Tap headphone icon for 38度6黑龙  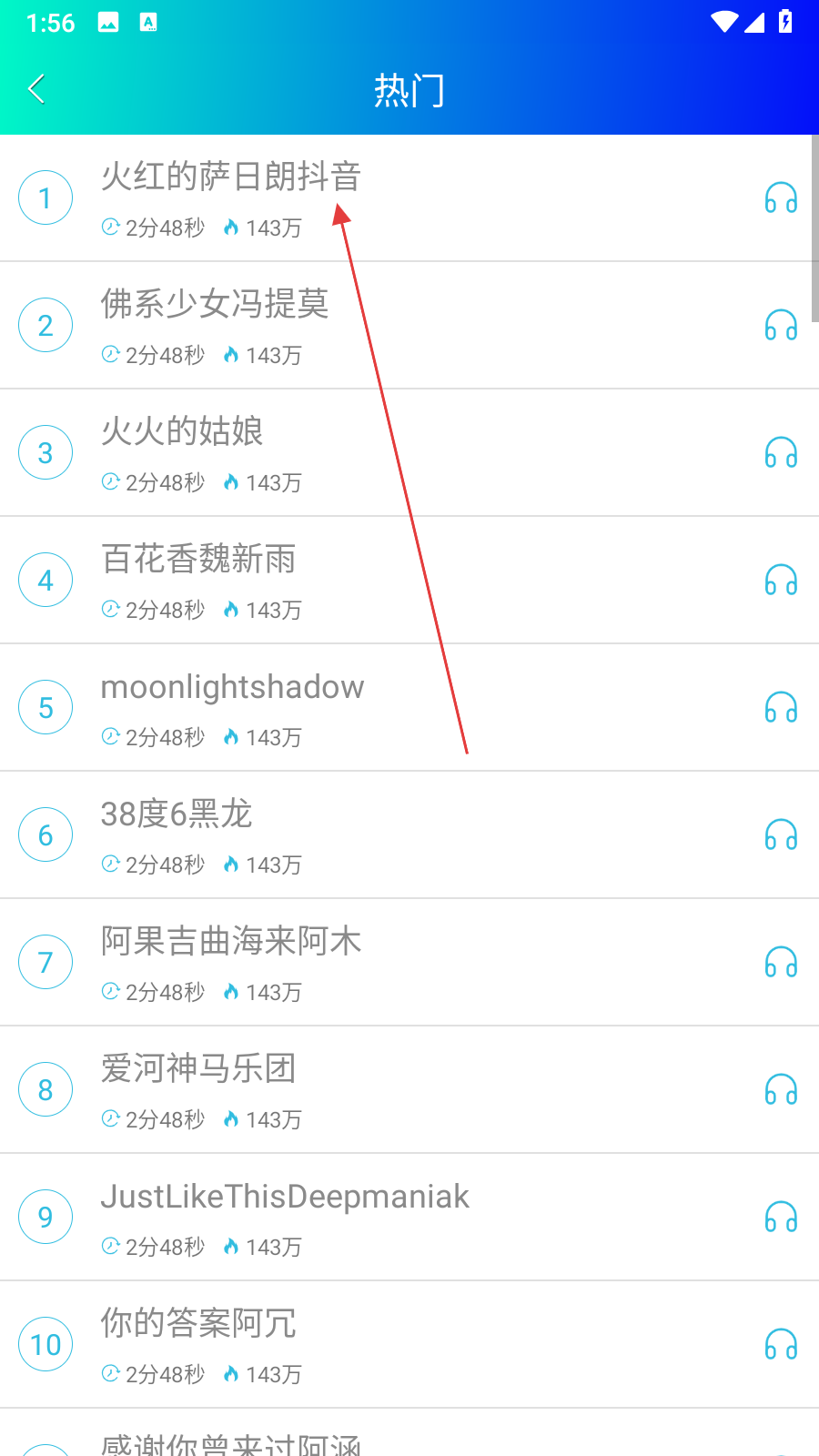pos(780,835)
